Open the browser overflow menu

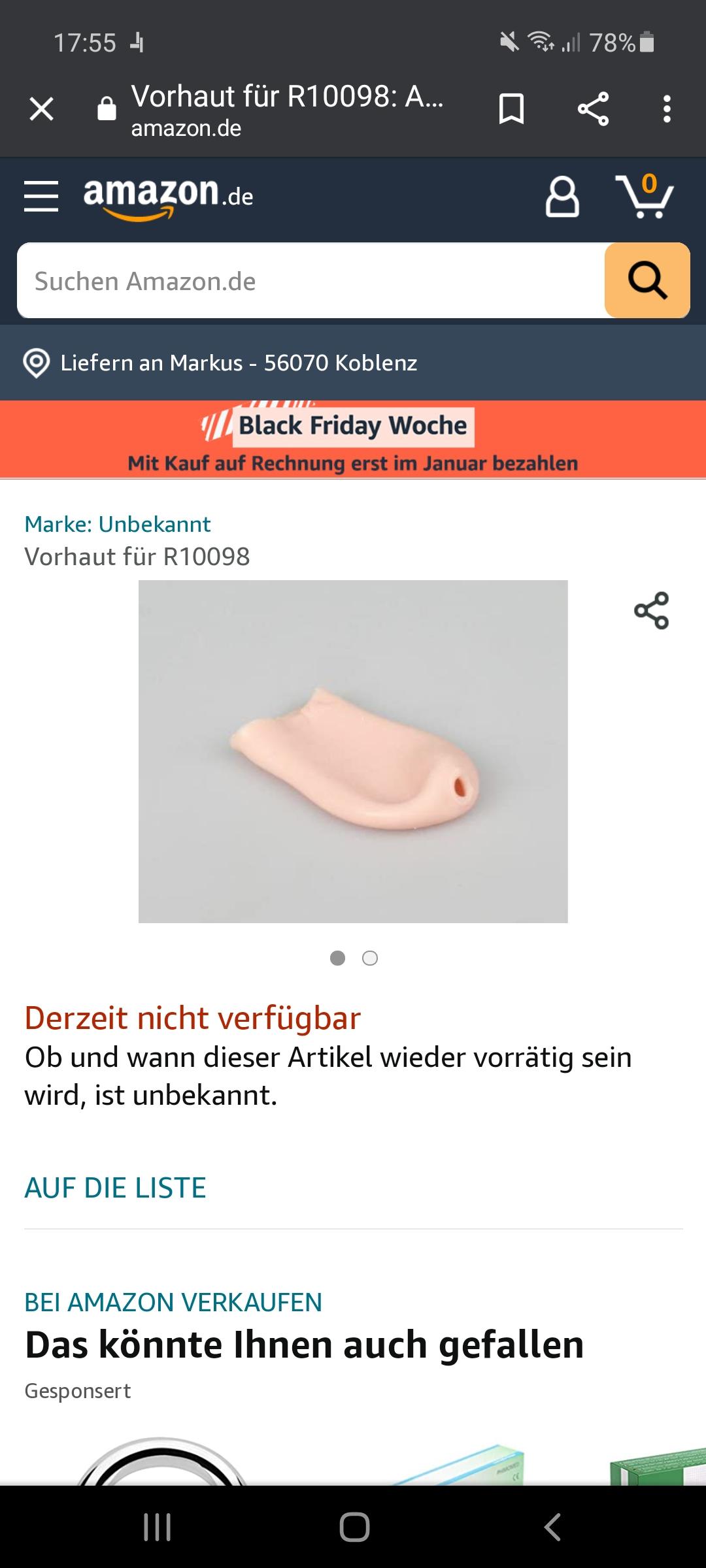tap(667, 108)
